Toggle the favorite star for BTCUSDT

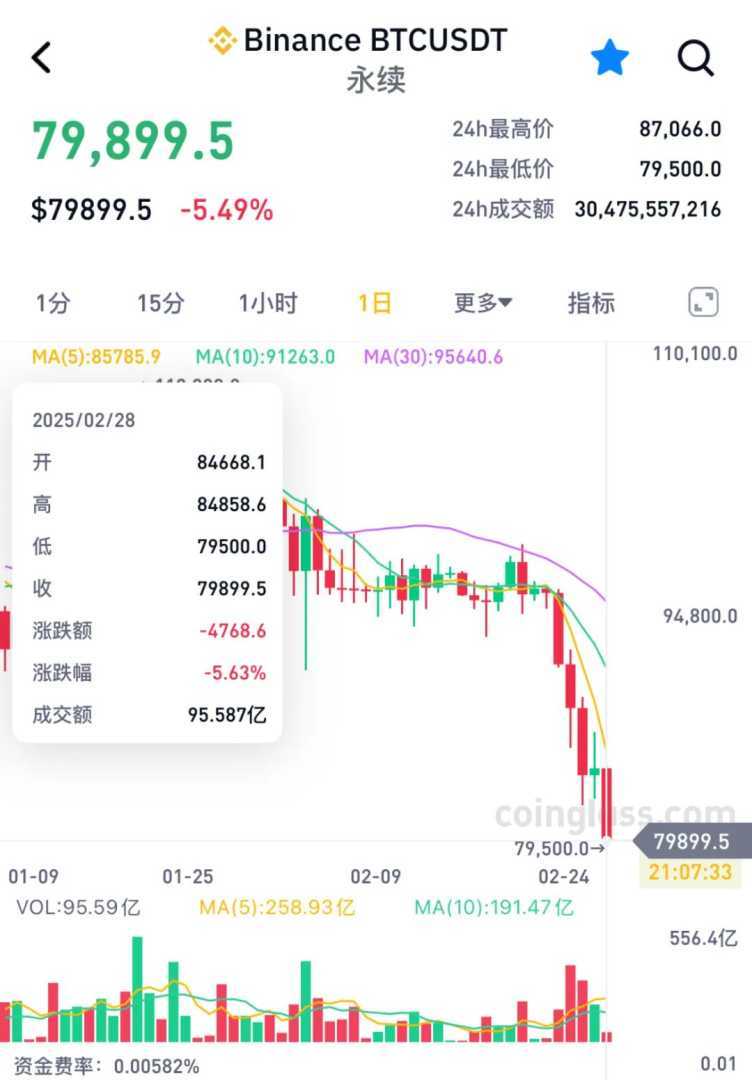click(609, 57)
